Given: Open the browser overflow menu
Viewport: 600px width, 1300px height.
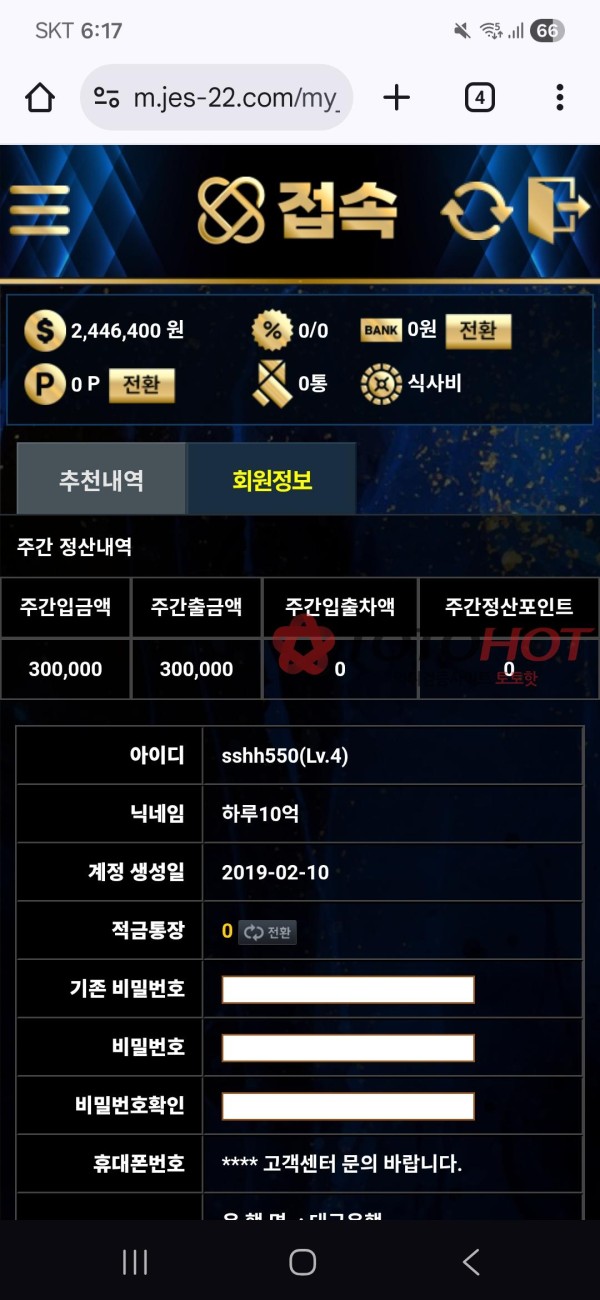Looking at the screenshot, I should [x=560, y=98].
